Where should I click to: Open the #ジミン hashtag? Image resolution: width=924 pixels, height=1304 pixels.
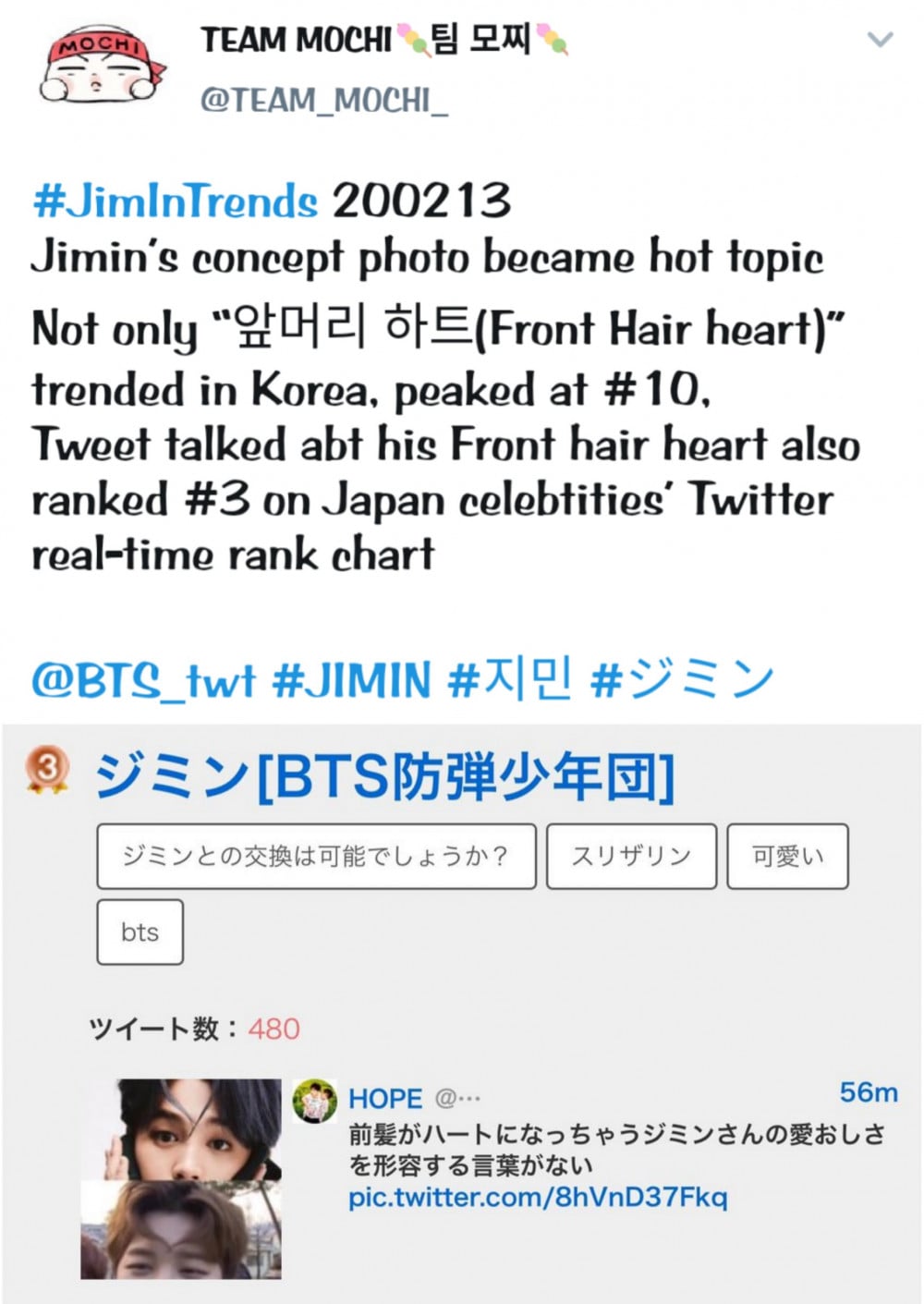(x=681, y=679)
